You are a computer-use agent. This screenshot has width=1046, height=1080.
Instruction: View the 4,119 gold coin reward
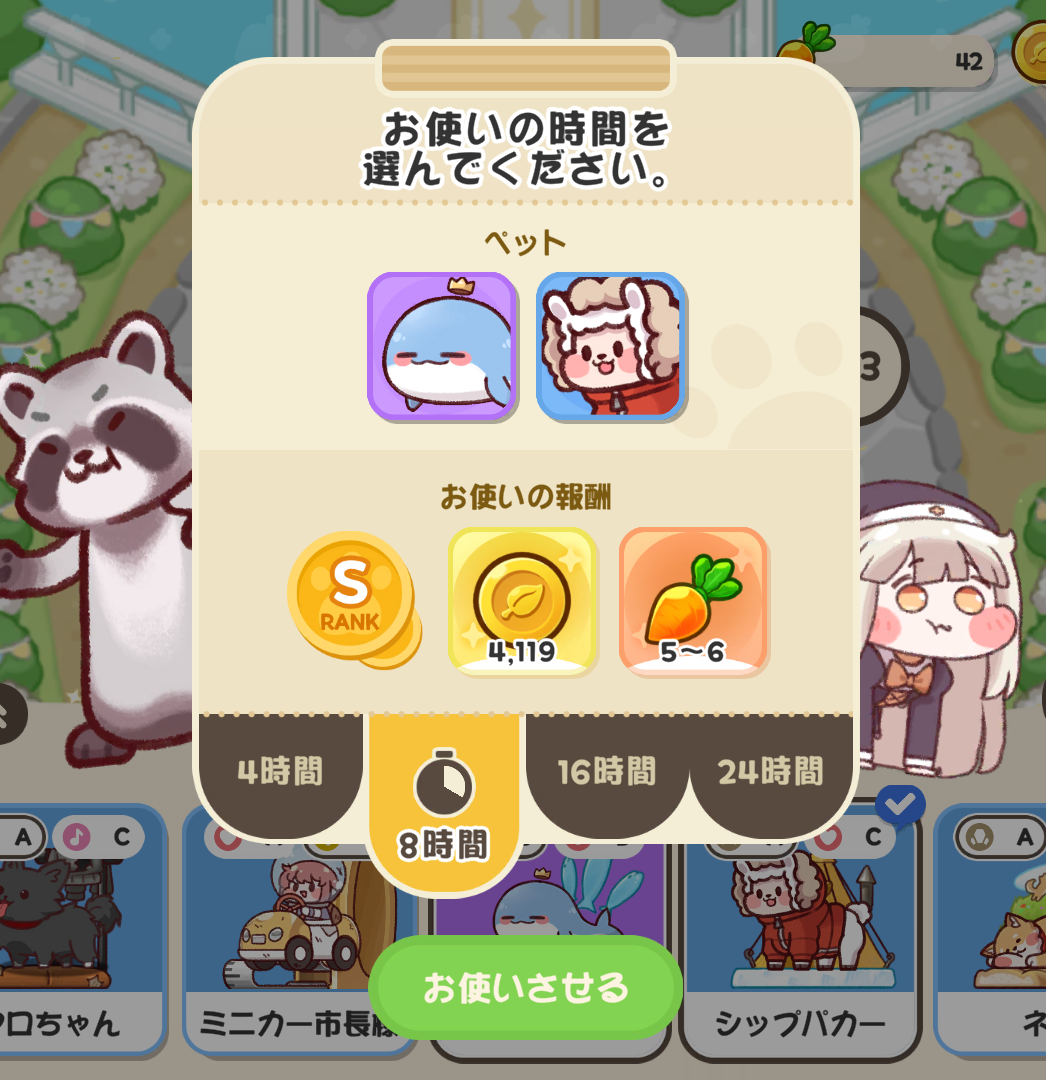click(x=523, y=601)
